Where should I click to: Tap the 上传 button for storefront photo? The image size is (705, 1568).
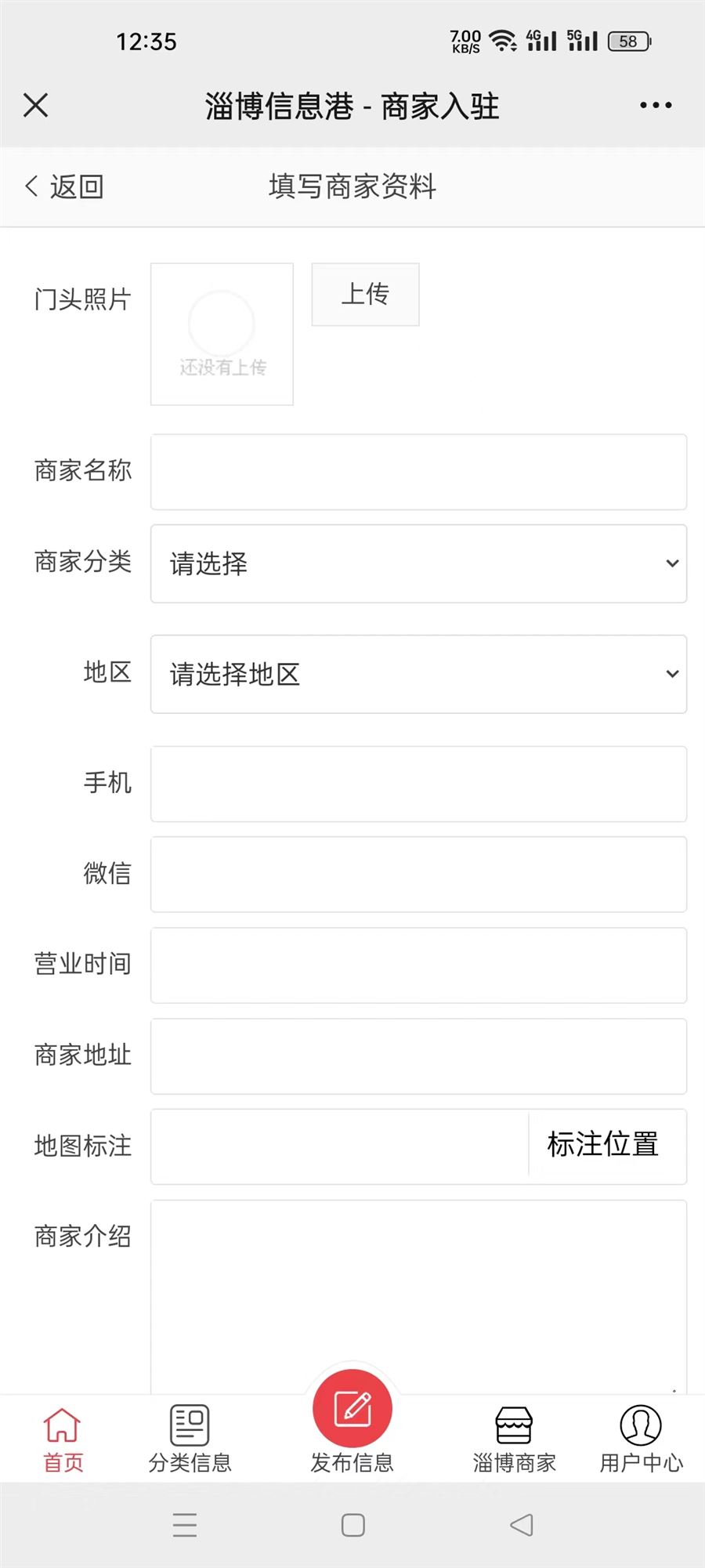[x=365, y=295]
